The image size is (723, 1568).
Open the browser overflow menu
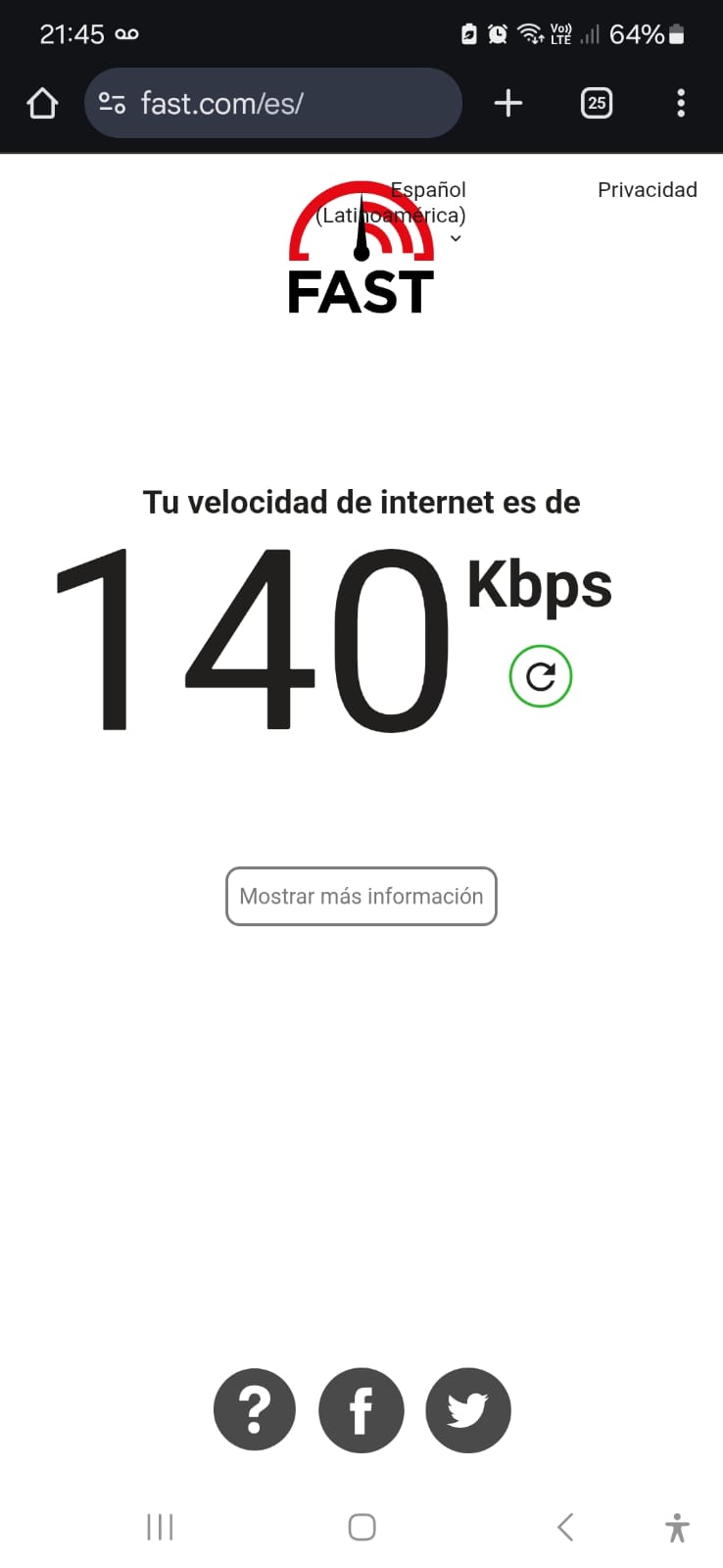pos(681,103)
